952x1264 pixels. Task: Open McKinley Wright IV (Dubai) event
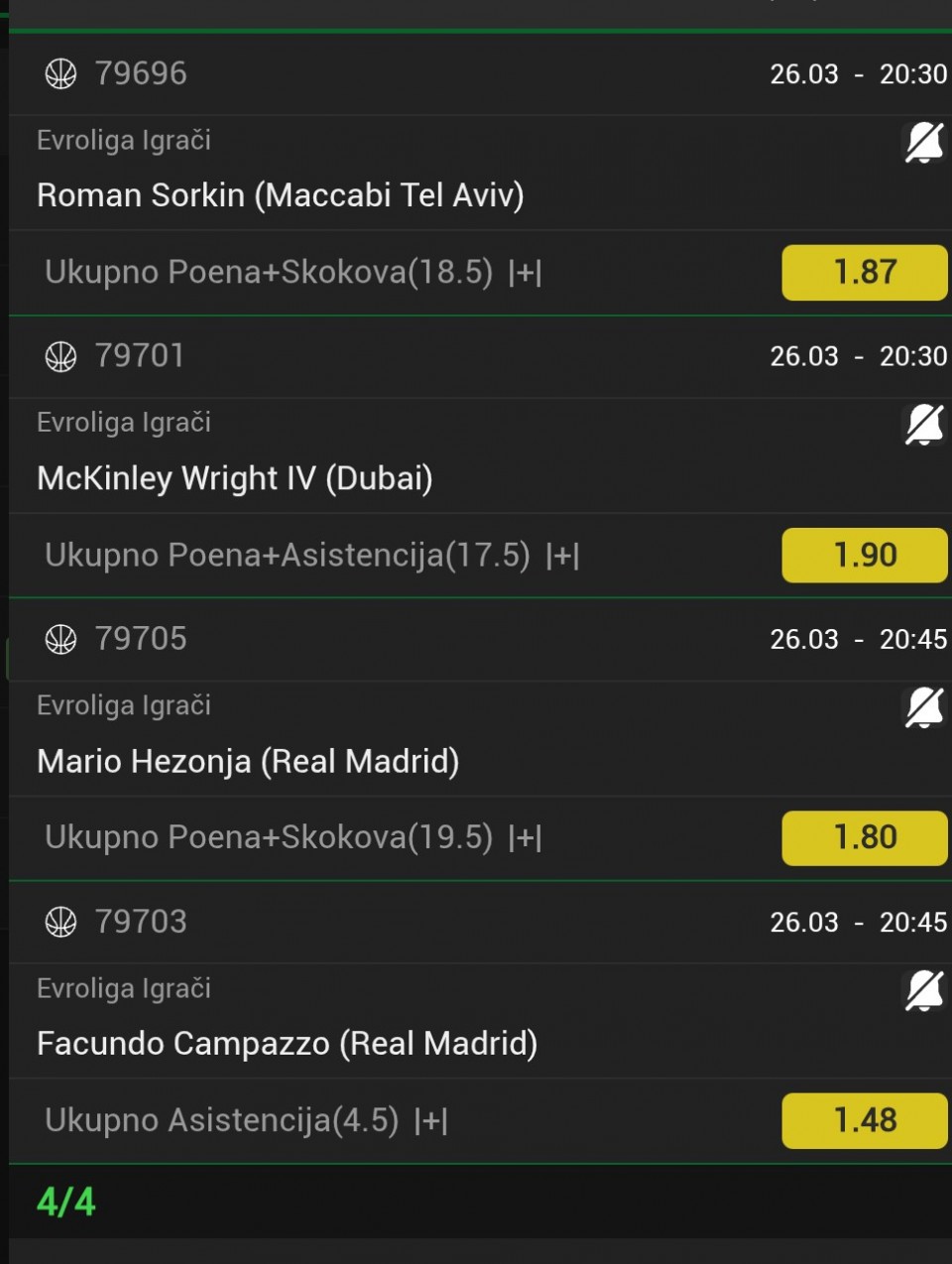point(235,478)
